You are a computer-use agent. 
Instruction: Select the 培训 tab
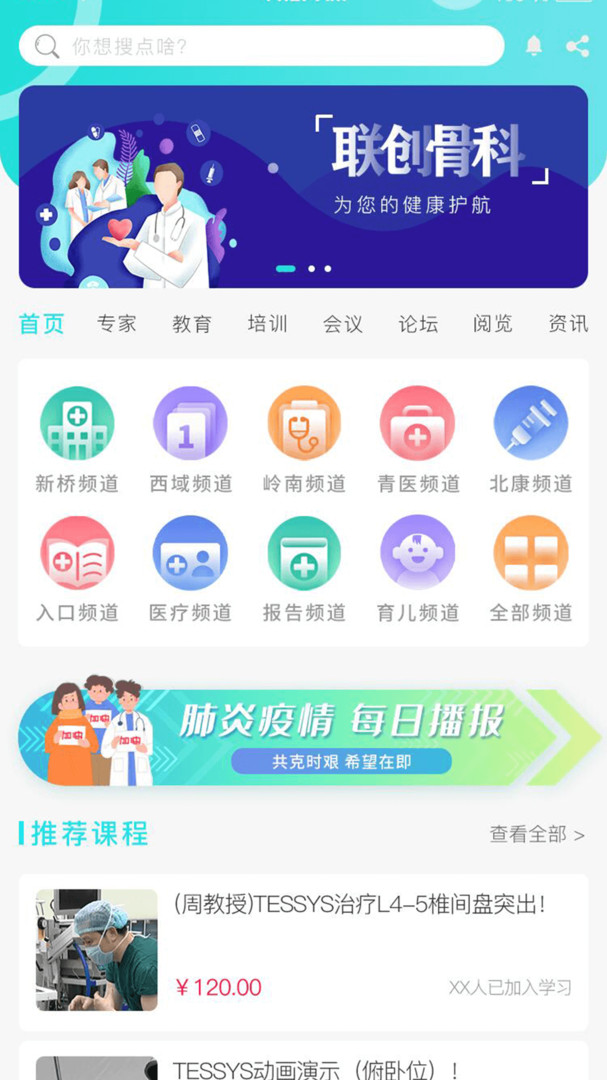267,324
